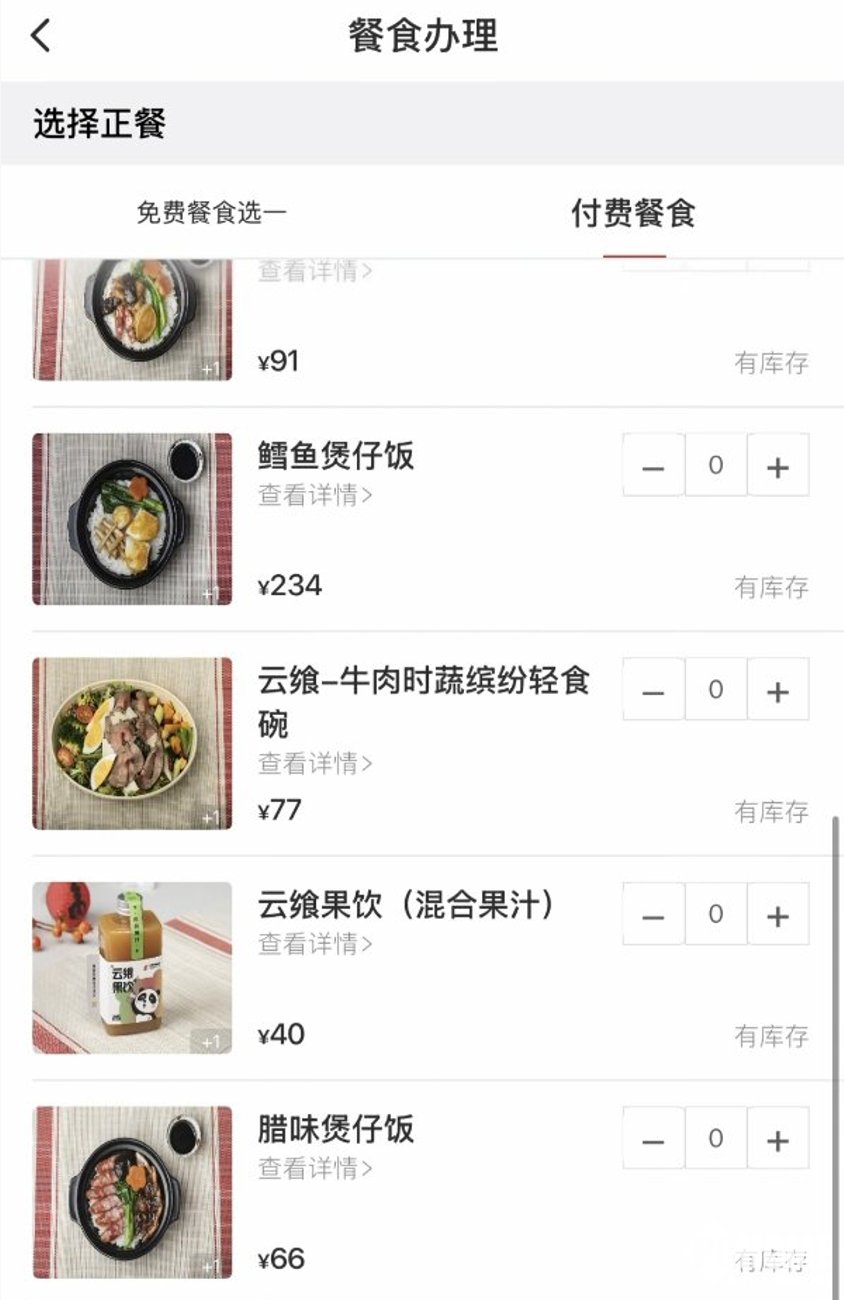The width and height of the screenshot is (844, 1300).
Task: Decrease quantity of 腊味煲仔饭
Action: point(654,1139)
